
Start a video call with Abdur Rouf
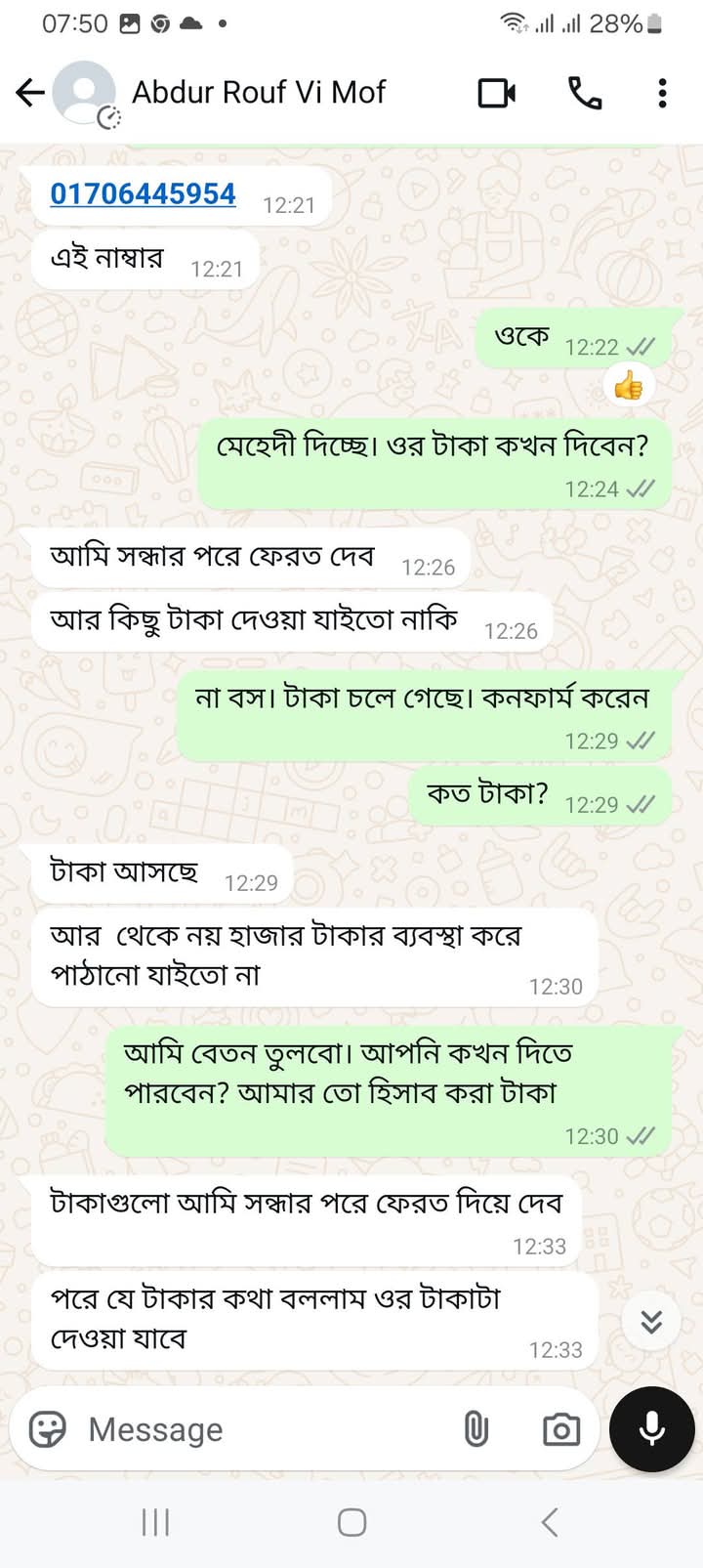click(497, 93)
